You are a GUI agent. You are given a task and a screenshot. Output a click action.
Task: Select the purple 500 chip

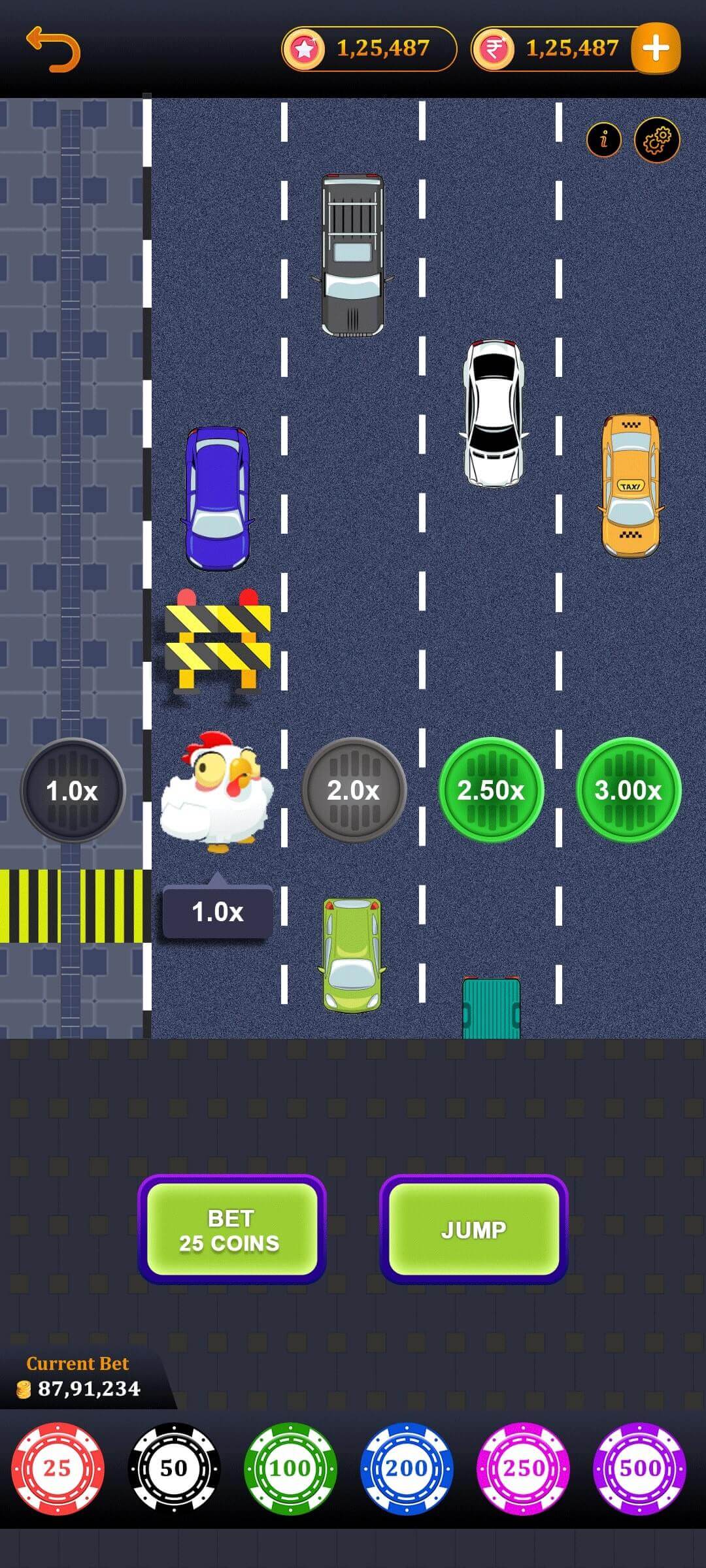(639, 1468)
